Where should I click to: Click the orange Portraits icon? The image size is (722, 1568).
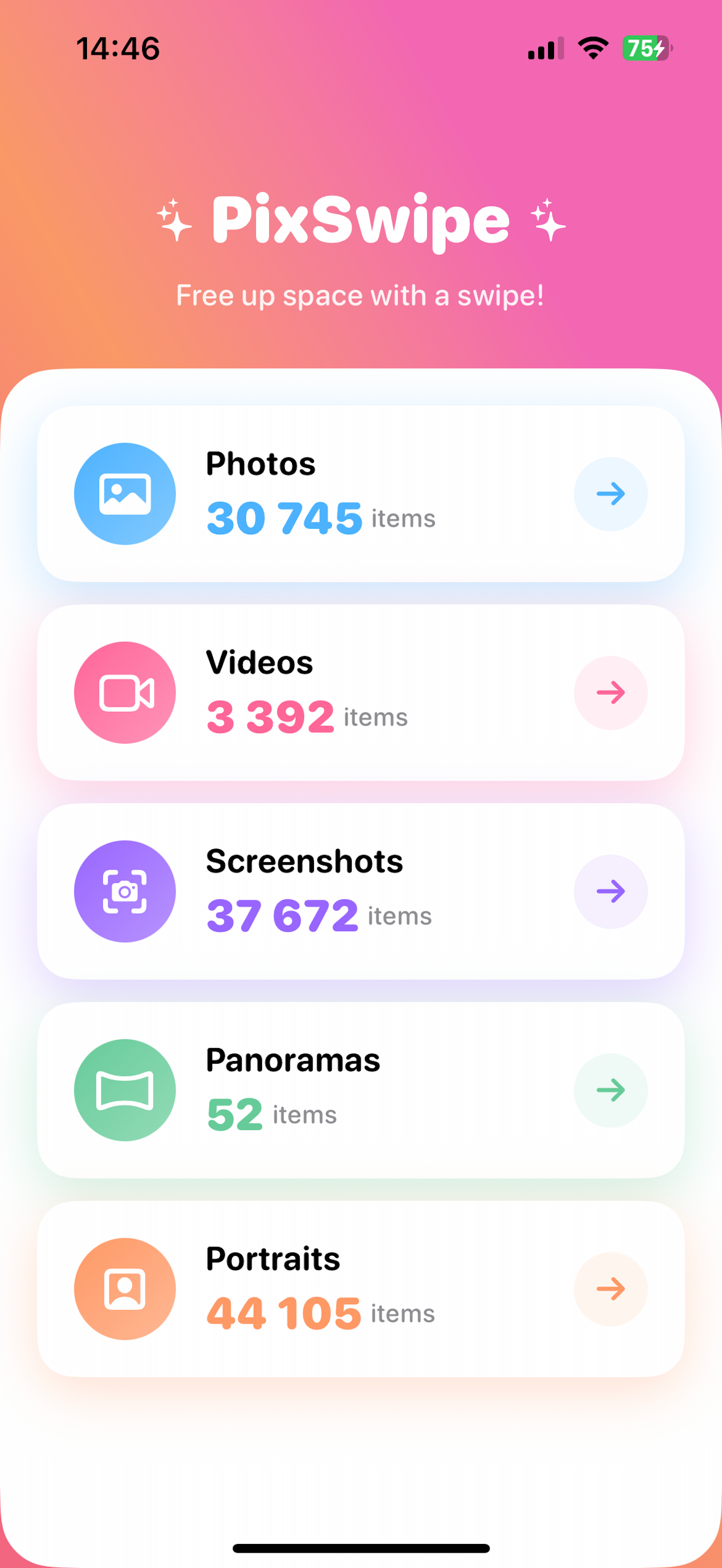(x=124, y=1289)
